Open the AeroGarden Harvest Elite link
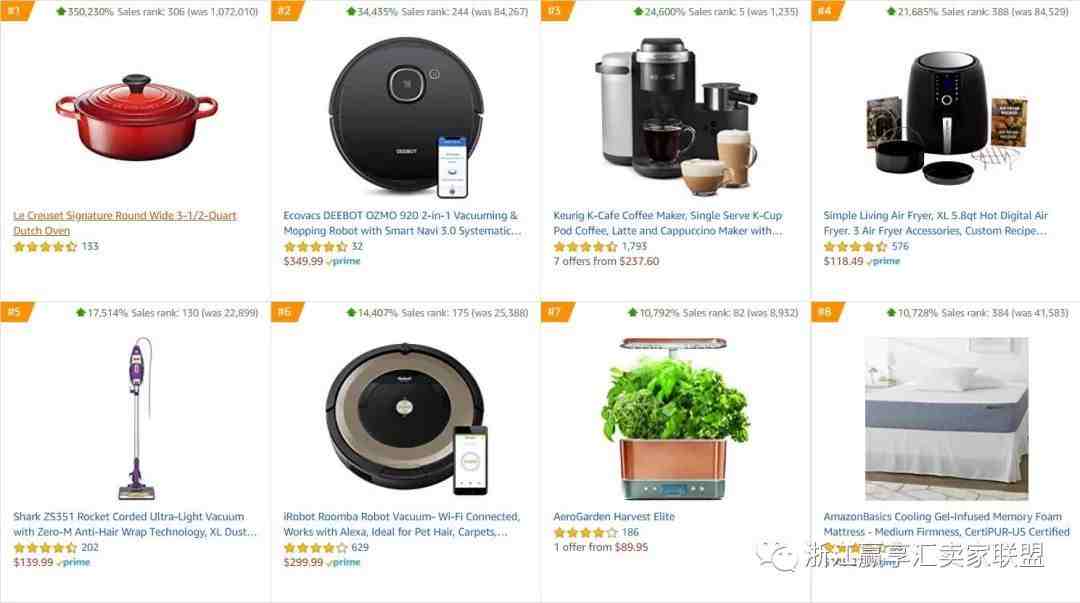The height and width of the screenshot is (603, 1080). pos(614,517)
